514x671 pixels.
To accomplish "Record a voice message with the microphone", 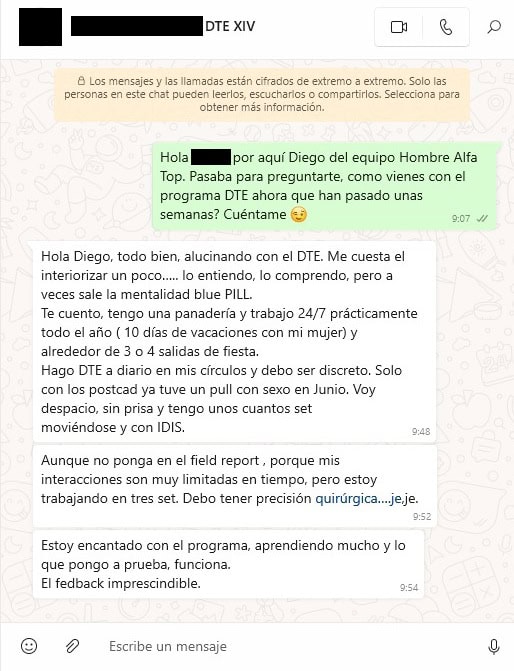I will [494, 646].
